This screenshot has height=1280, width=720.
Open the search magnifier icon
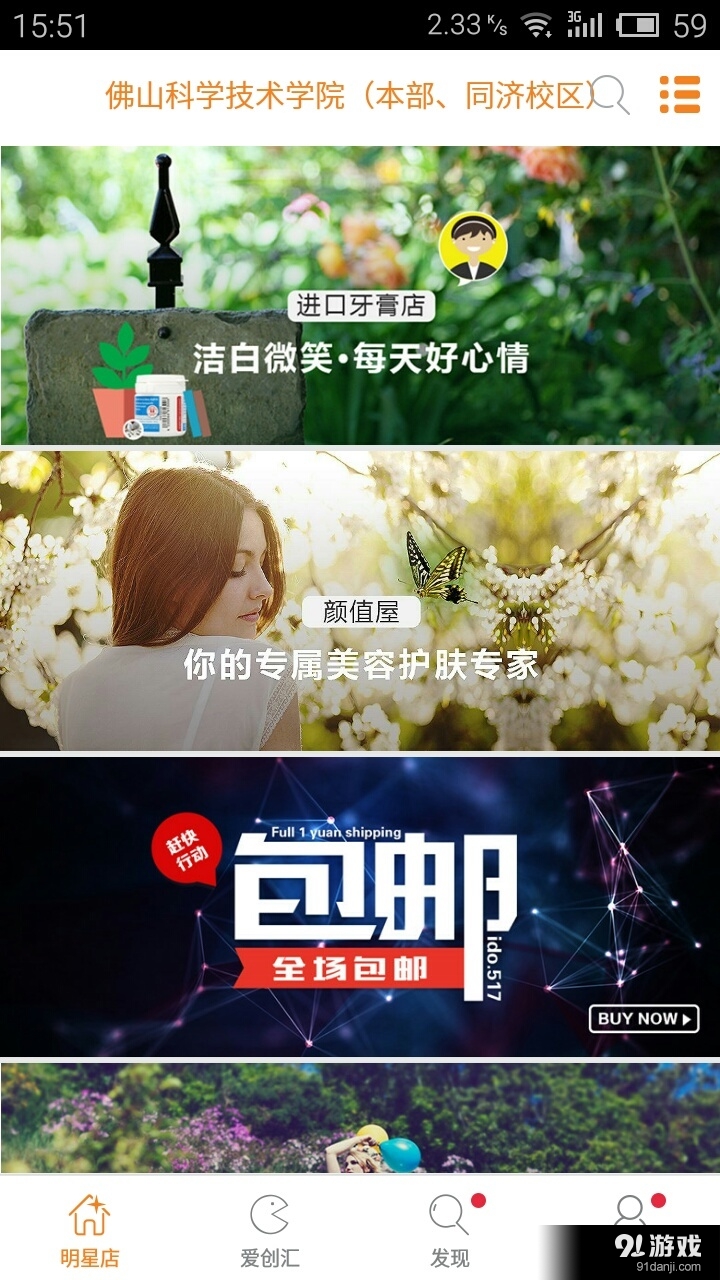611,96
